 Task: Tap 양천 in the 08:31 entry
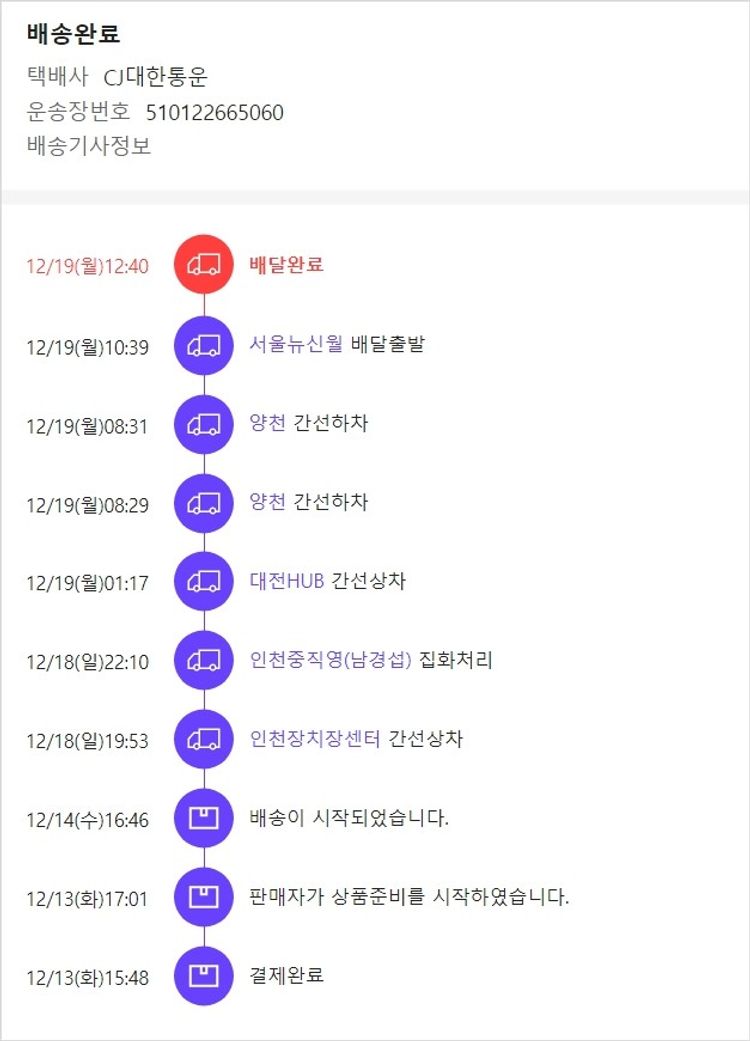[x=267, y=423]
